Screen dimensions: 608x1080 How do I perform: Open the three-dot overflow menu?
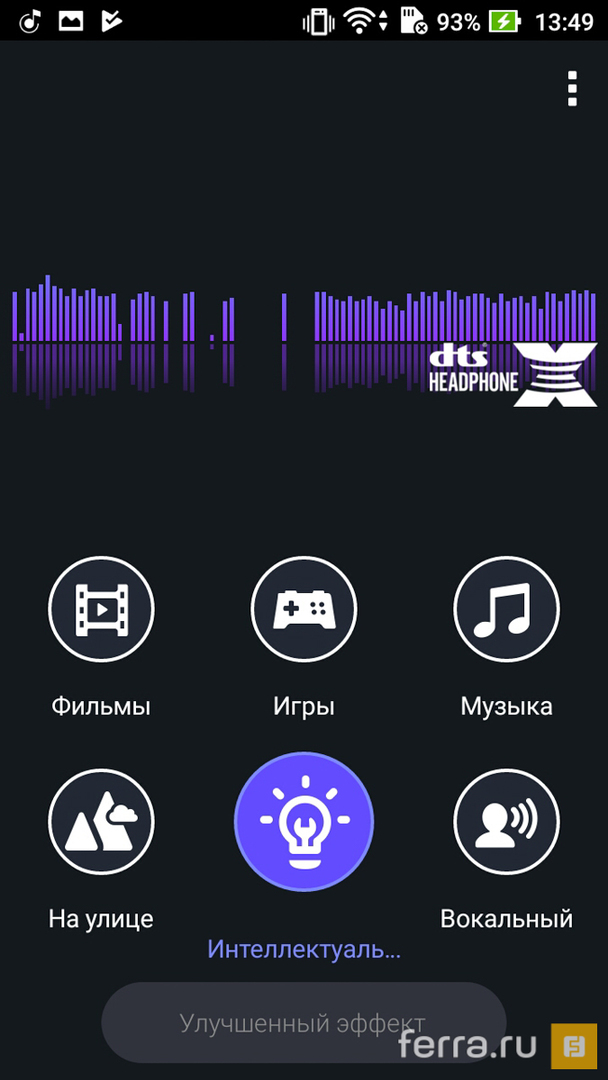click(572, 89)
